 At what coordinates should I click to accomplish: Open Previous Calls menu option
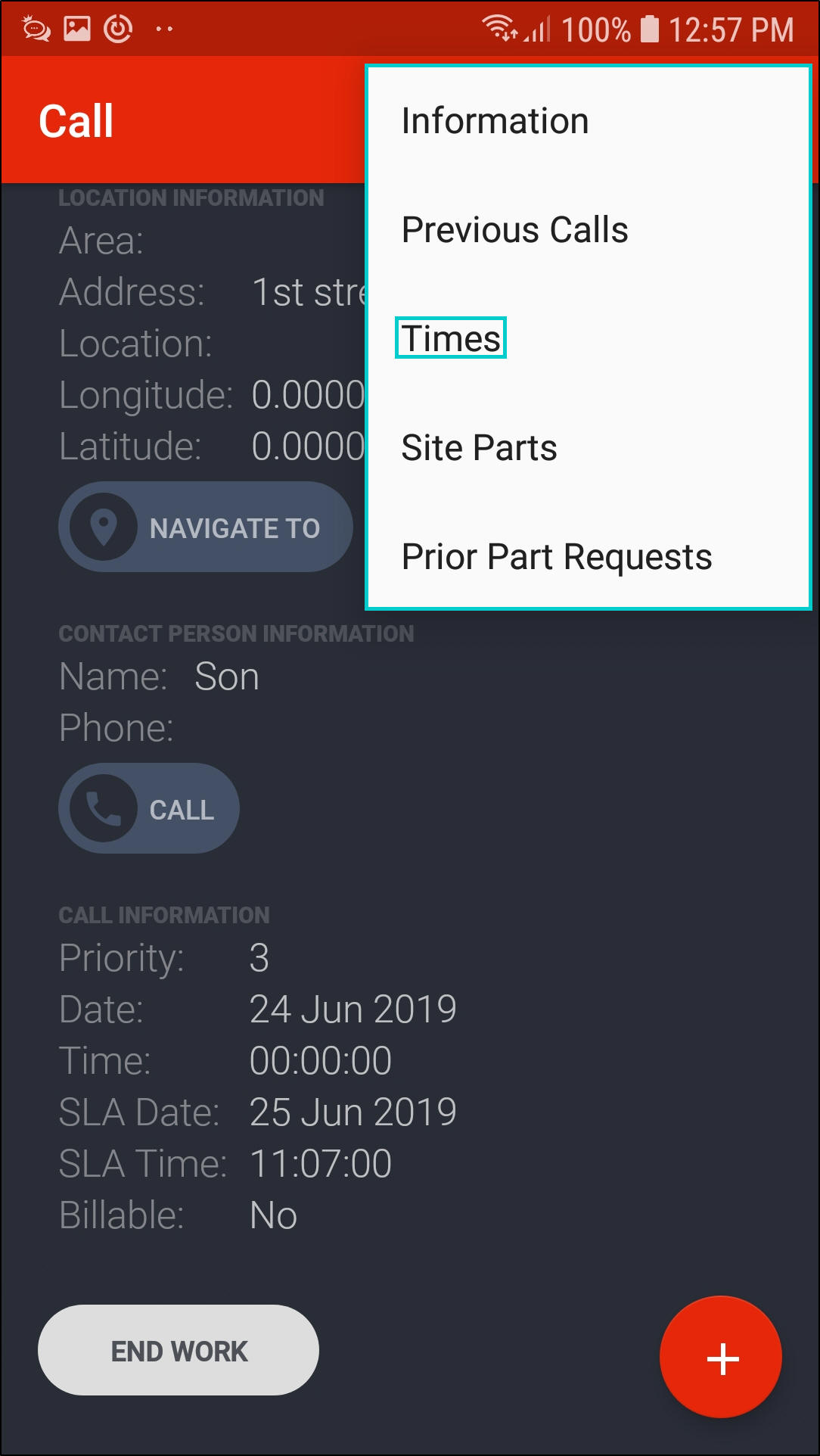pyautogui.click(x=514, y=230)
